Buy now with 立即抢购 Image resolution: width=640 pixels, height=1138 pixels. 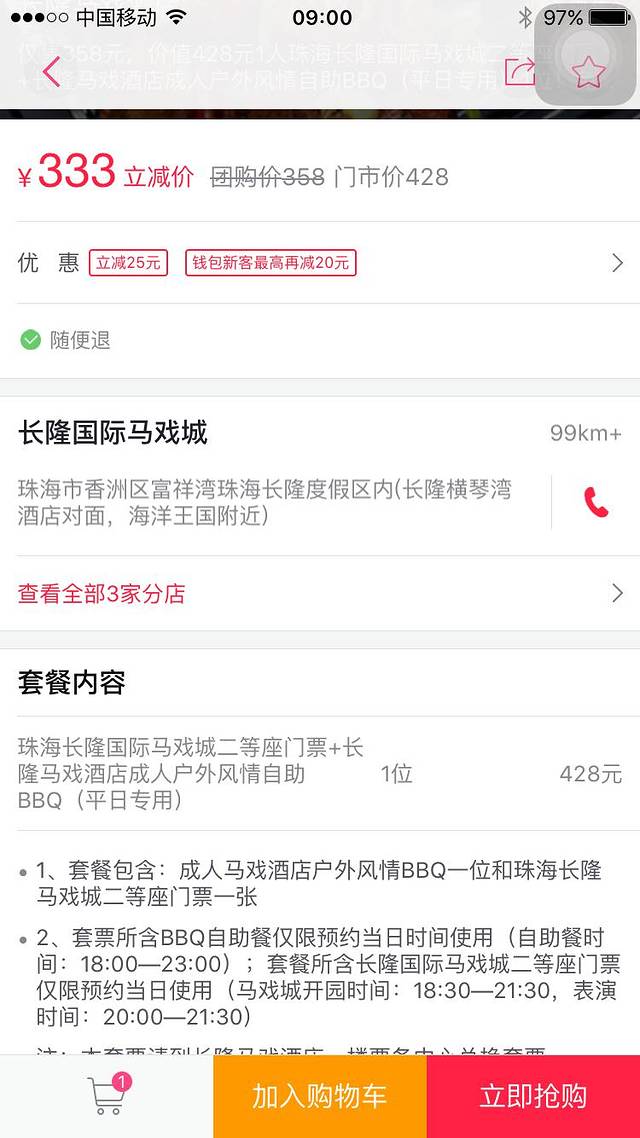coord(533,1096)
